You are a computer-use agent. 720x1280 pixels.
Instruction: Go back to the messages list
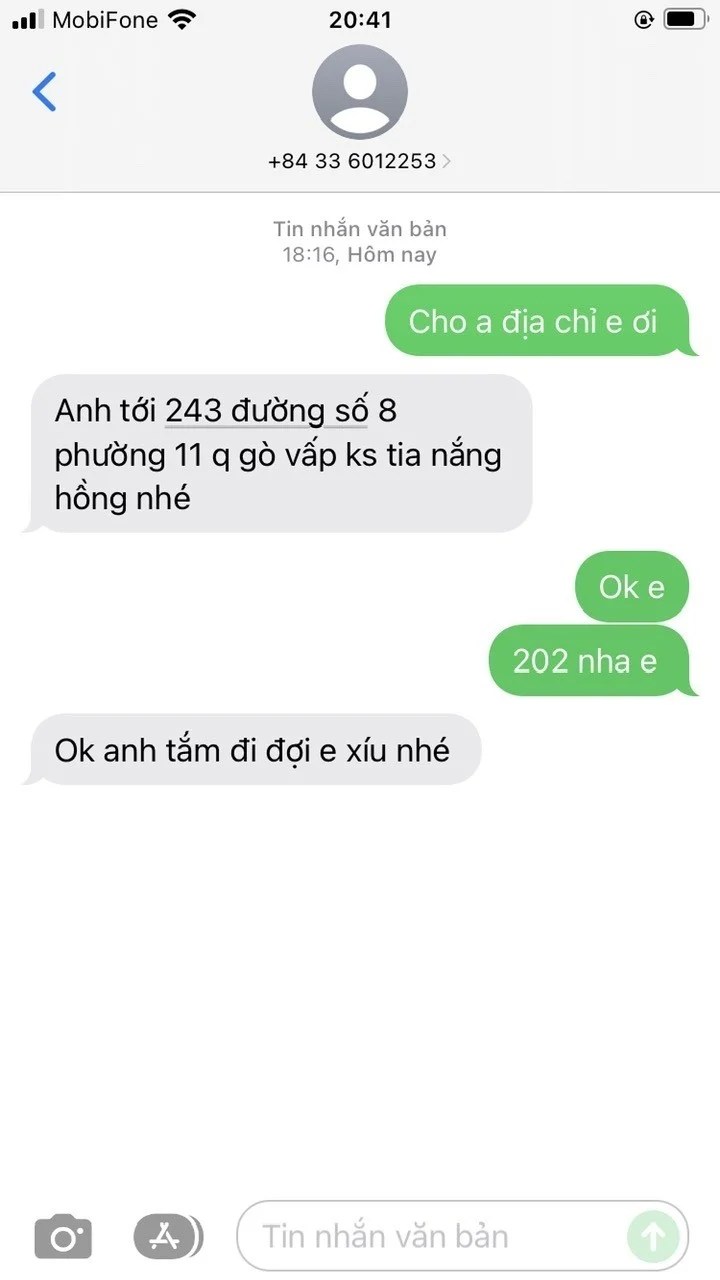tap(45, 92)
